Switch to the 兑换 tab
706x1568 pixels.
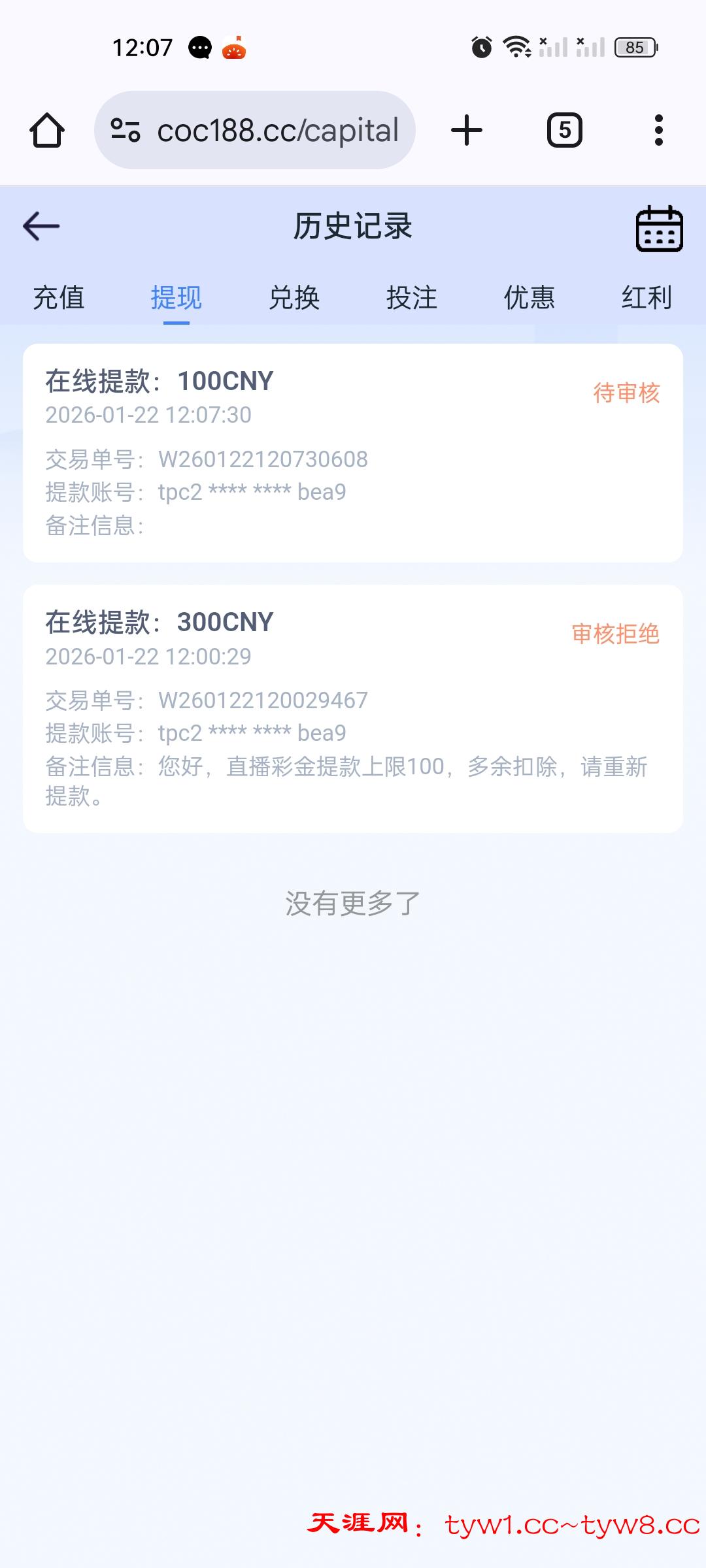point(294,298)
